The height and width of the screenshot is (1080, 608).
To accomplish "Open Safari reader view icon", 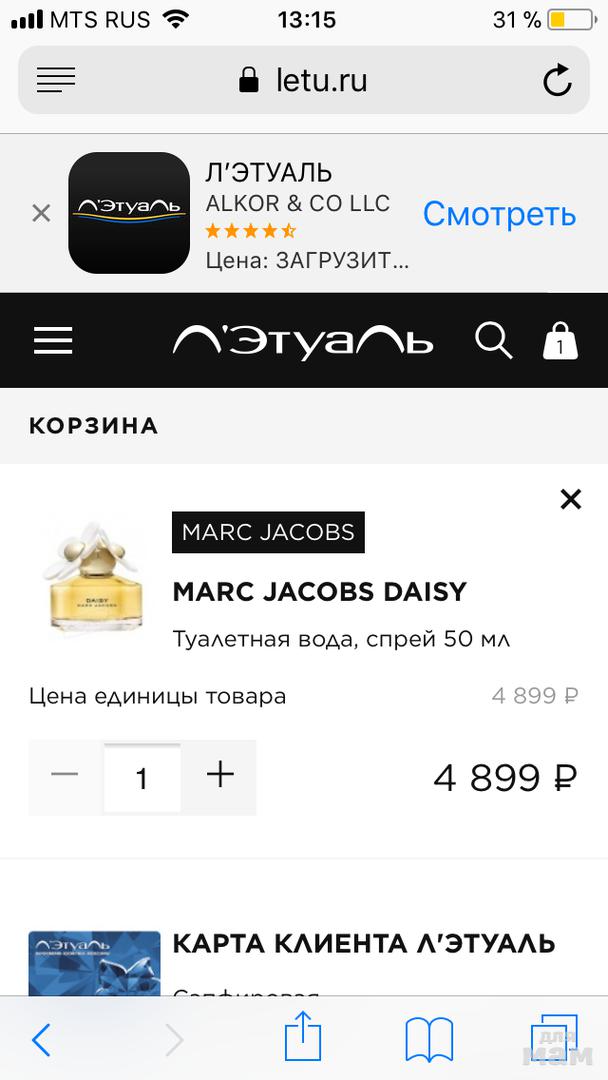I will pos(56,80).
